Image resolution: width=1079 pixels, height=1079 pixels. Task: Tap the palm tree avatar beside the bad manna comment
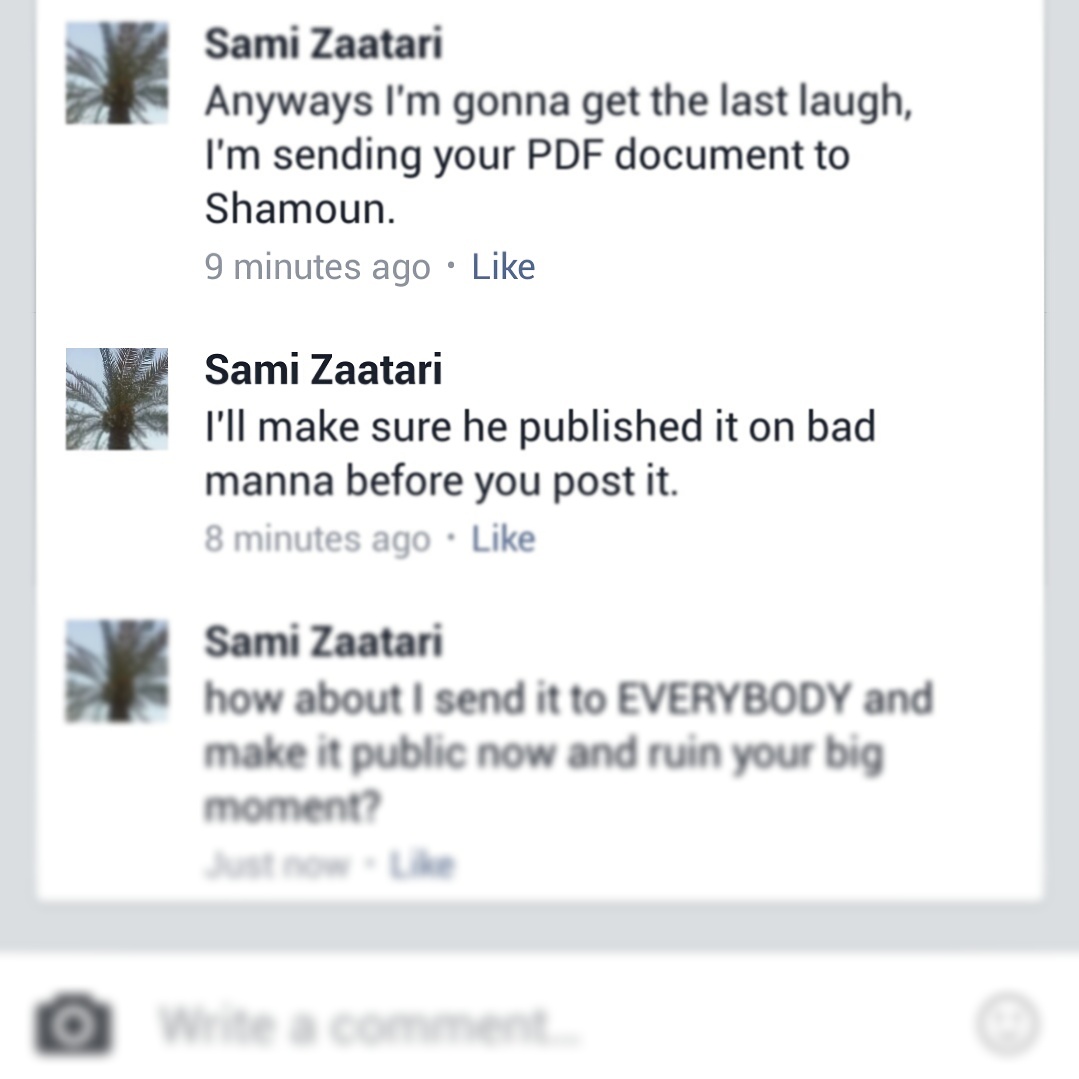[116, 398]
